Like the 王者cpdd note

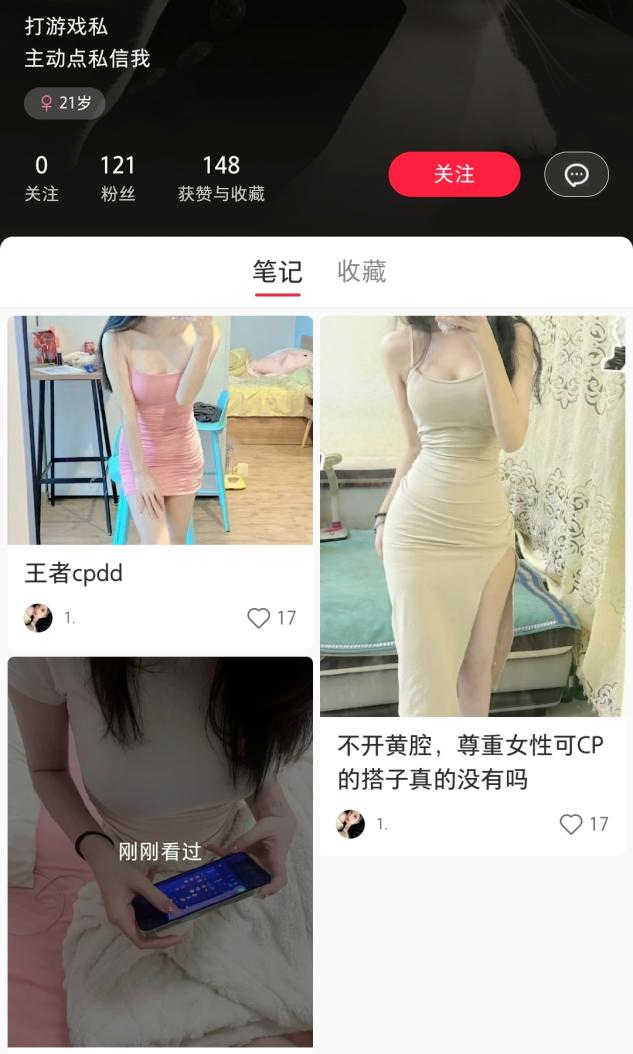[x=259, y=618]
